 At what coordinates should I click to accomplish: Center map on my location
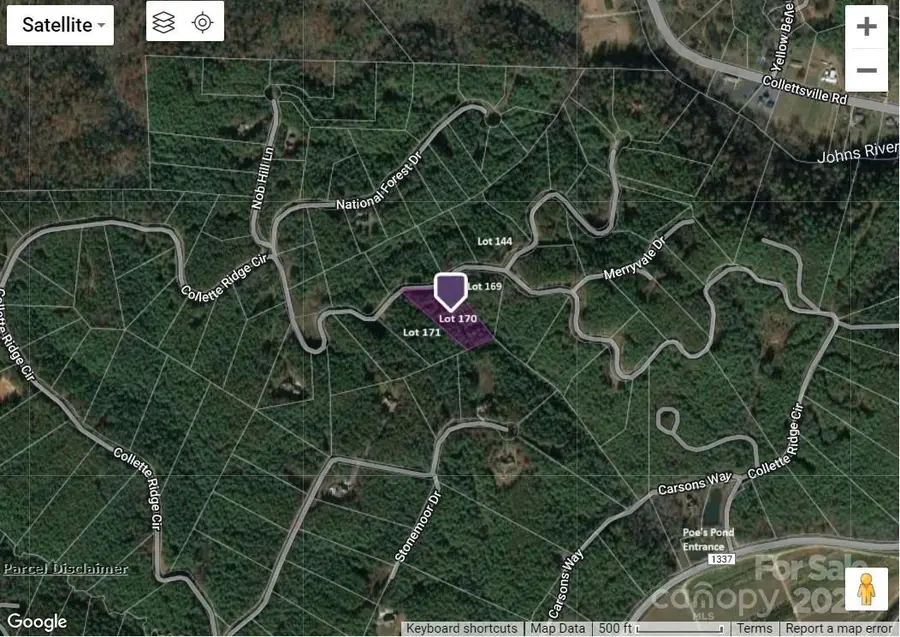(x=203, y=22)
